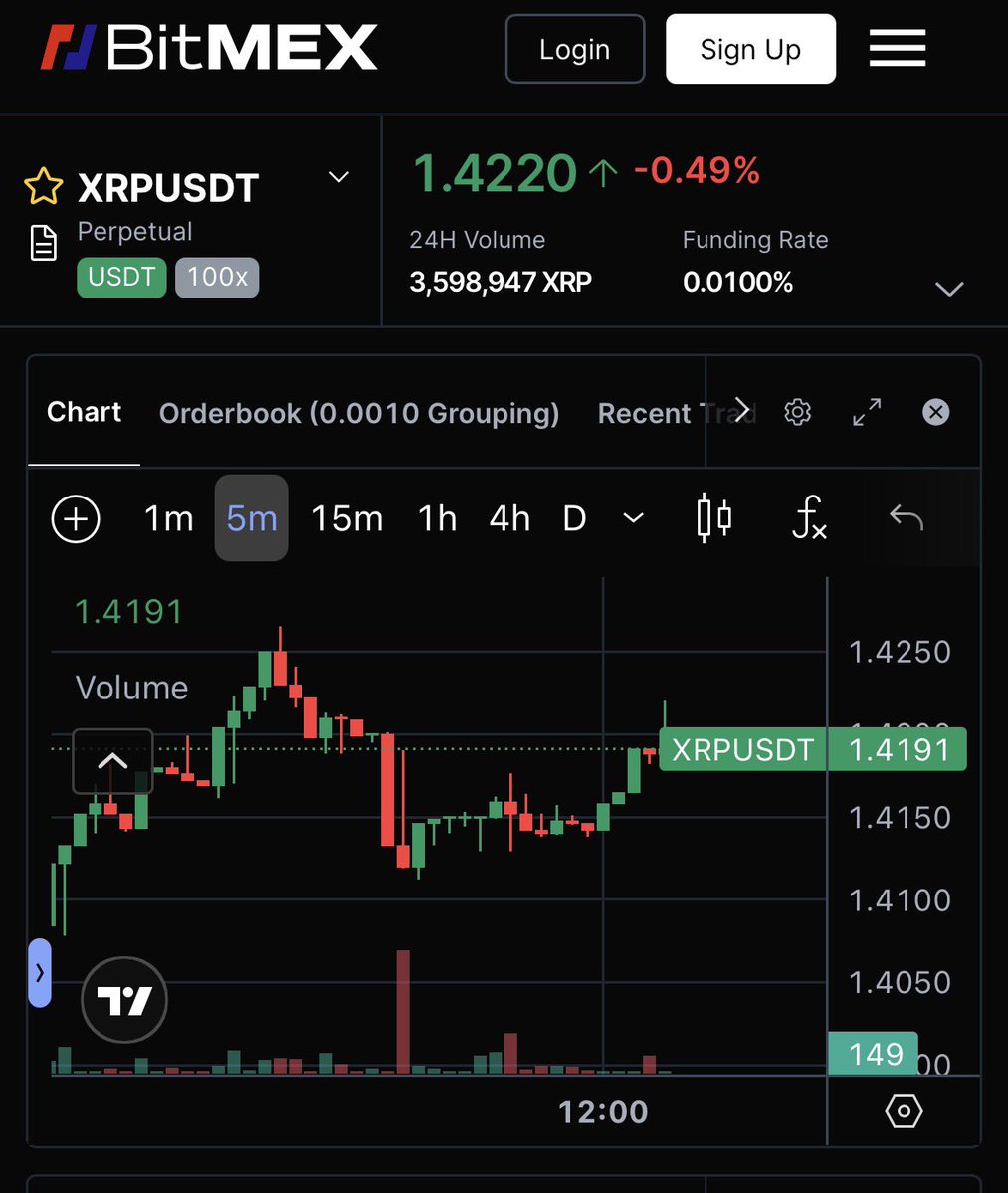Switch to the Recent Trades tab
This screenshot has width=1008, height=1193.
[657, 413]
